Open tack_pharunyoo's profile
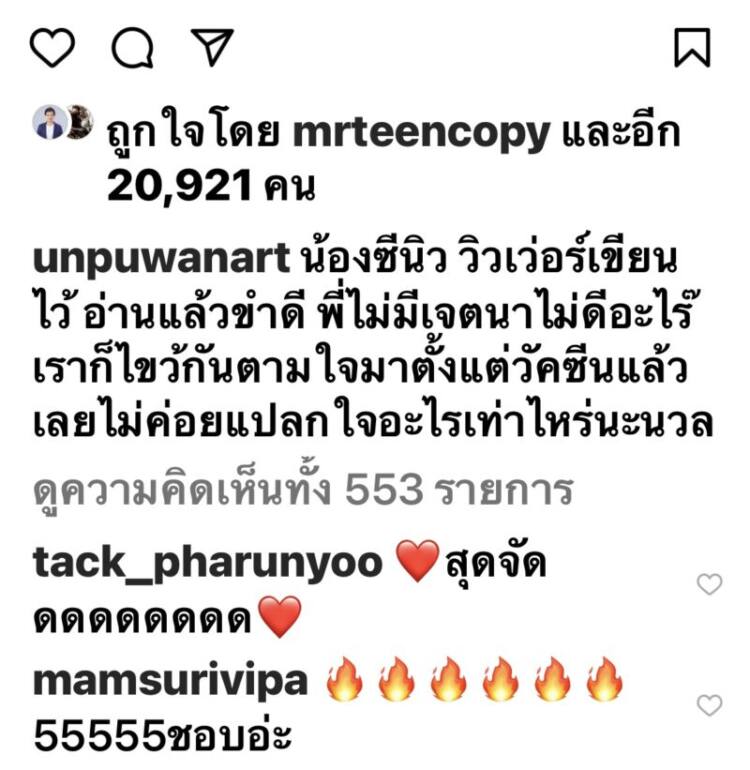The image size is (750, 770). point(207,563)
